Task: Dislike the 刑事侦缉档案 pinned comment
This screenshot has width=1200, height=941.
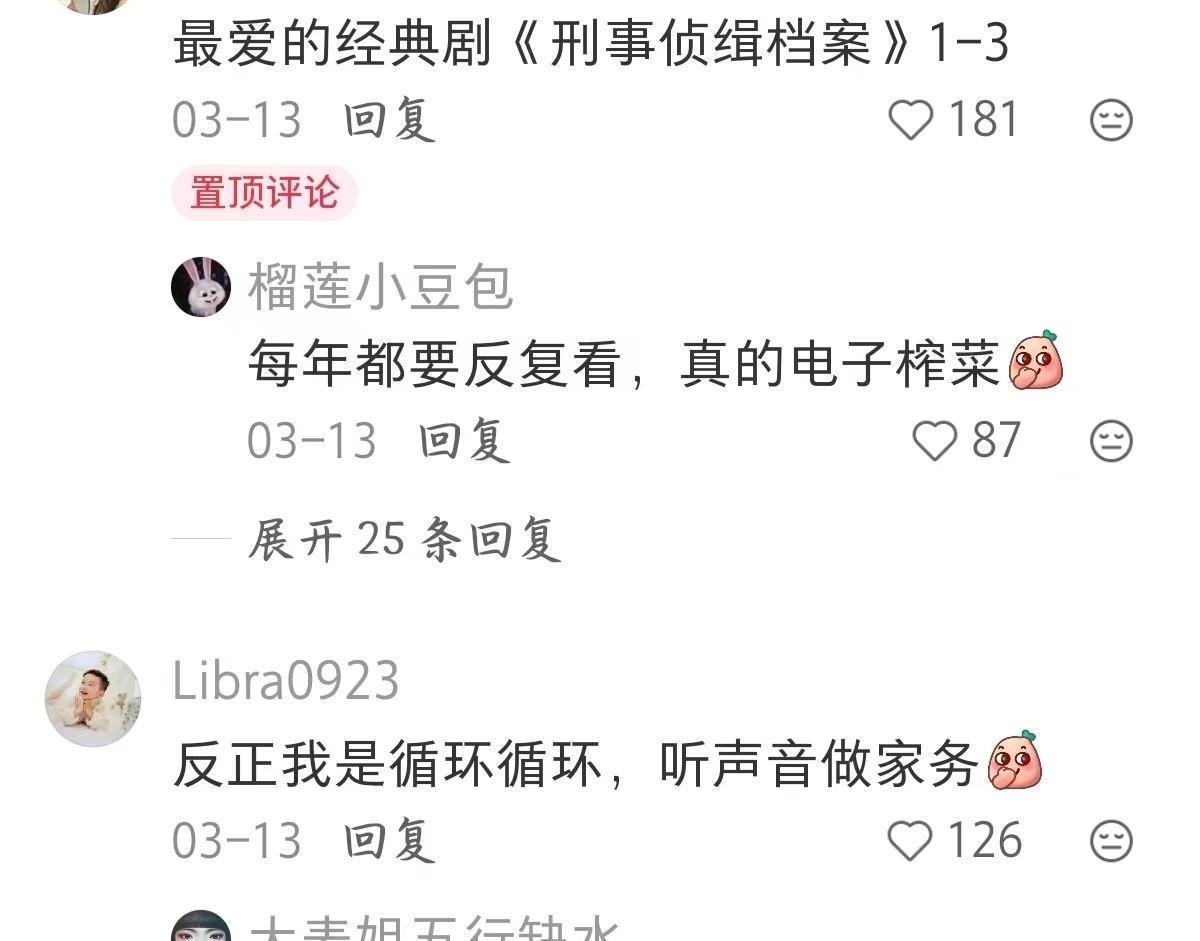Action: (1110, 121)
